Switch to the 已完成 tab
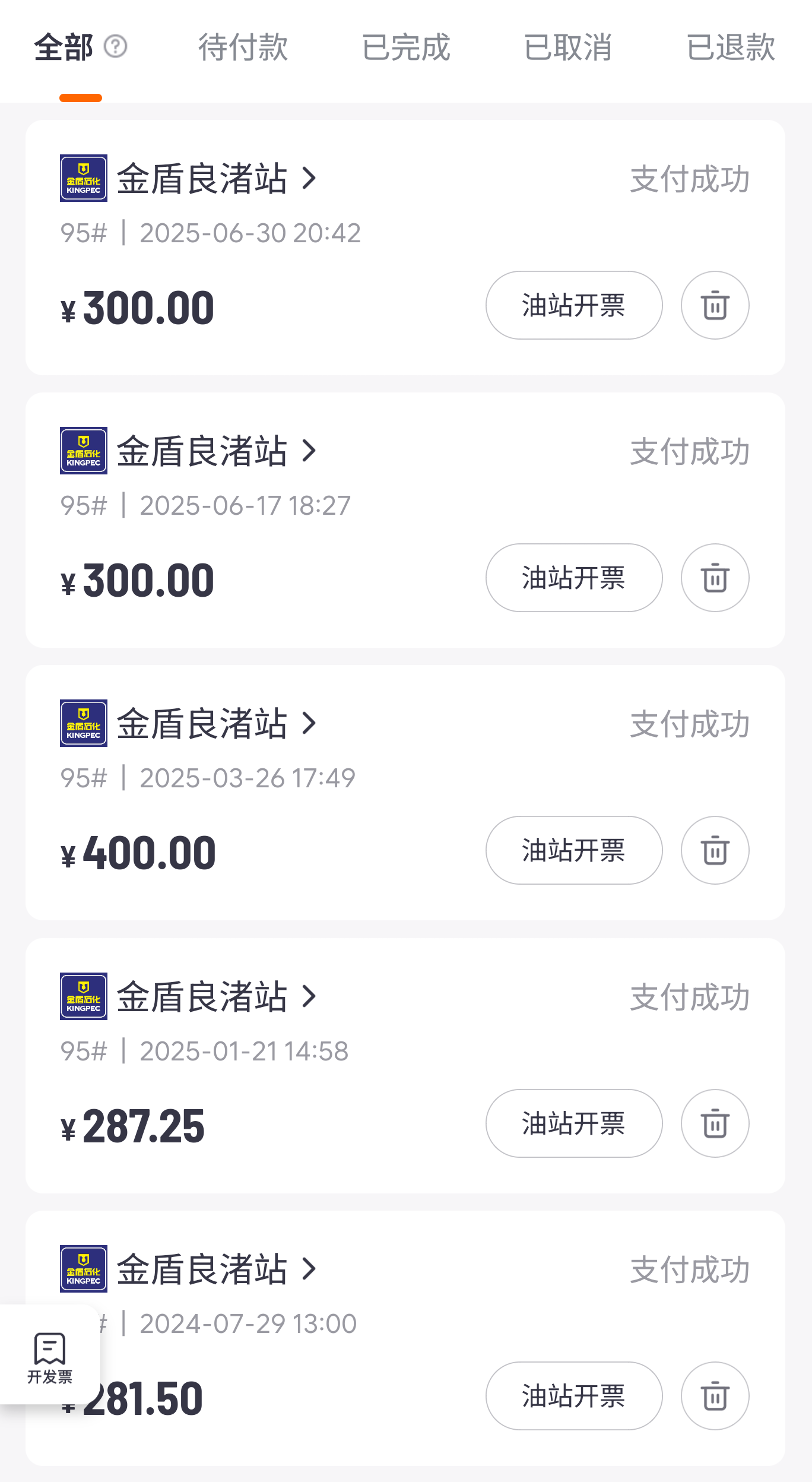Image resolution: width=812 pixels, height=1482 pixels. 406,47
